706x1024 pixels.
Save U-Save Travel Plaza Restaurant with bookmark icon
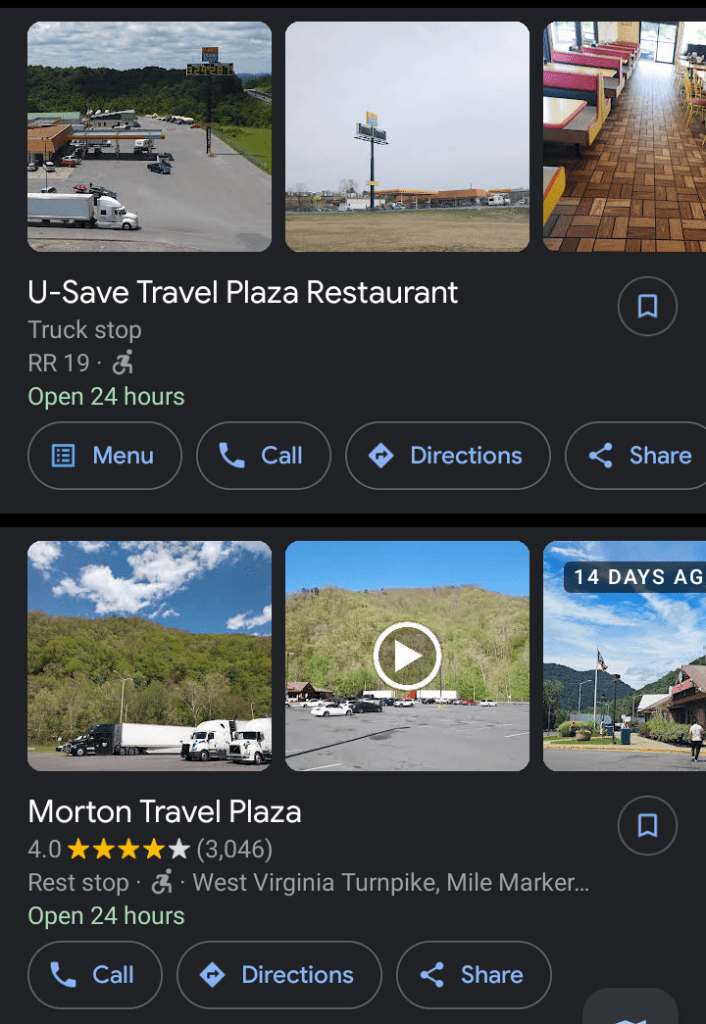(x=647, y=307)
